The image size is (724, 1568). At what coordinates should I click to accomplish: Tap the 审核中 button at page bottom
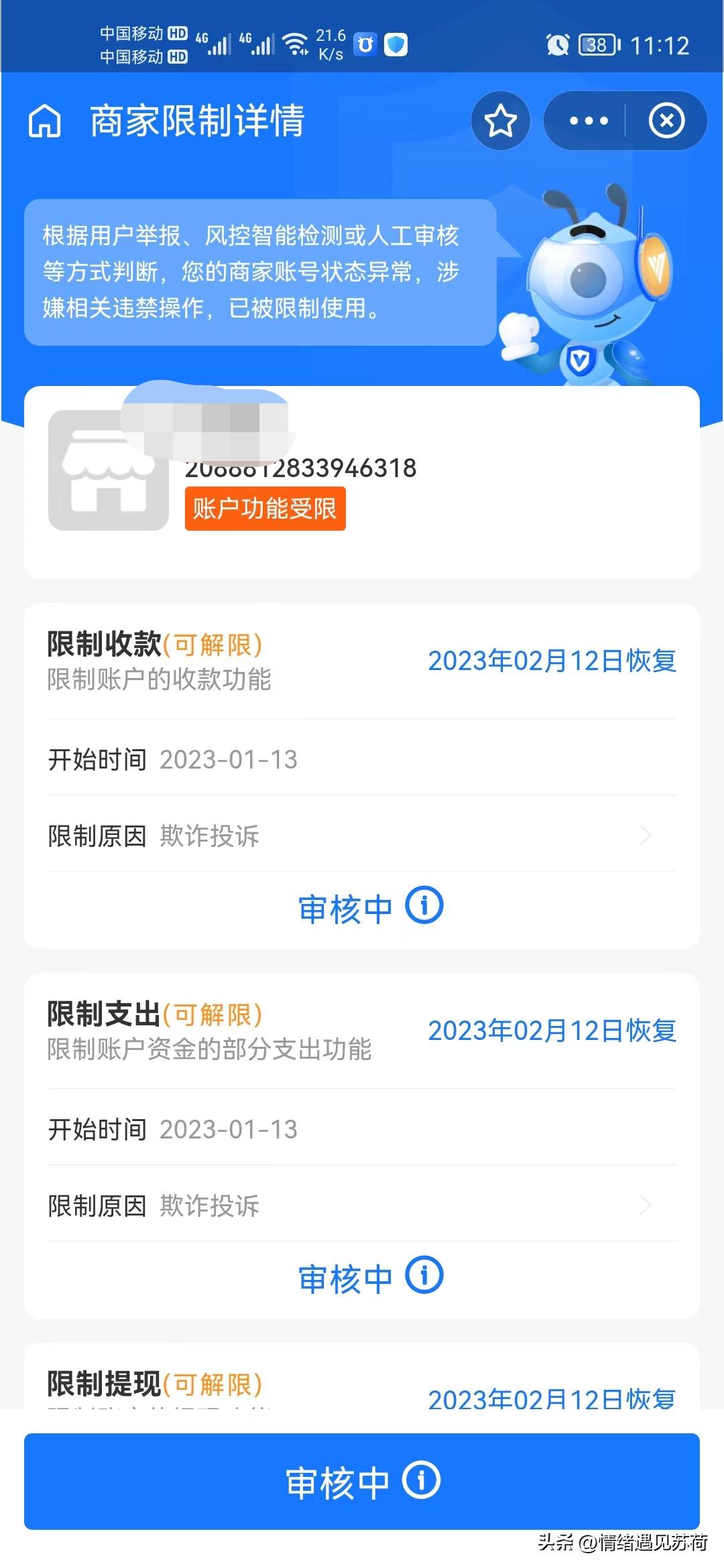[362, 1483]
